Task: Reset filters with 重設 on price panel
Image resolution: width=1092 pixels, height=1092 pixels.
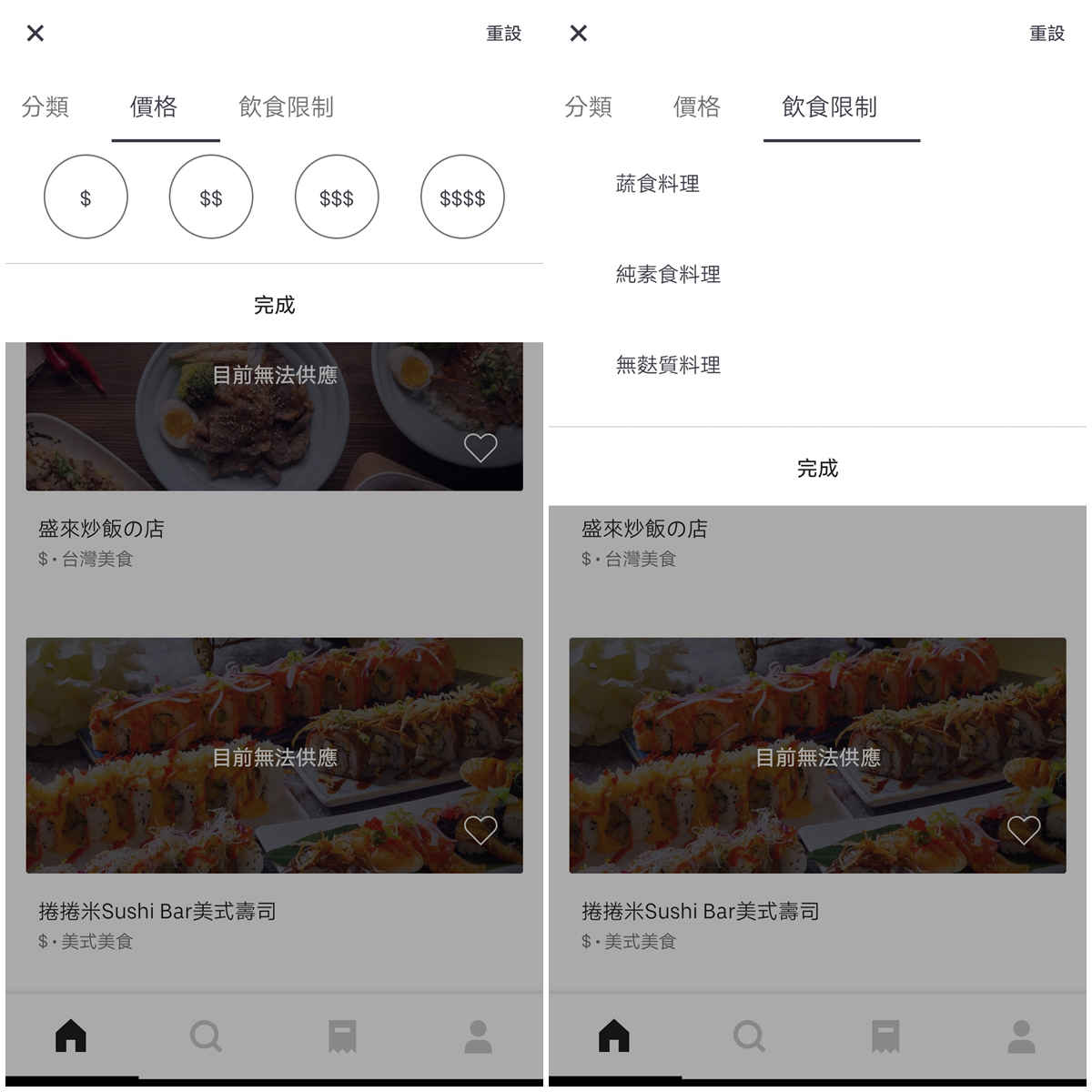Action: point(503,34)
